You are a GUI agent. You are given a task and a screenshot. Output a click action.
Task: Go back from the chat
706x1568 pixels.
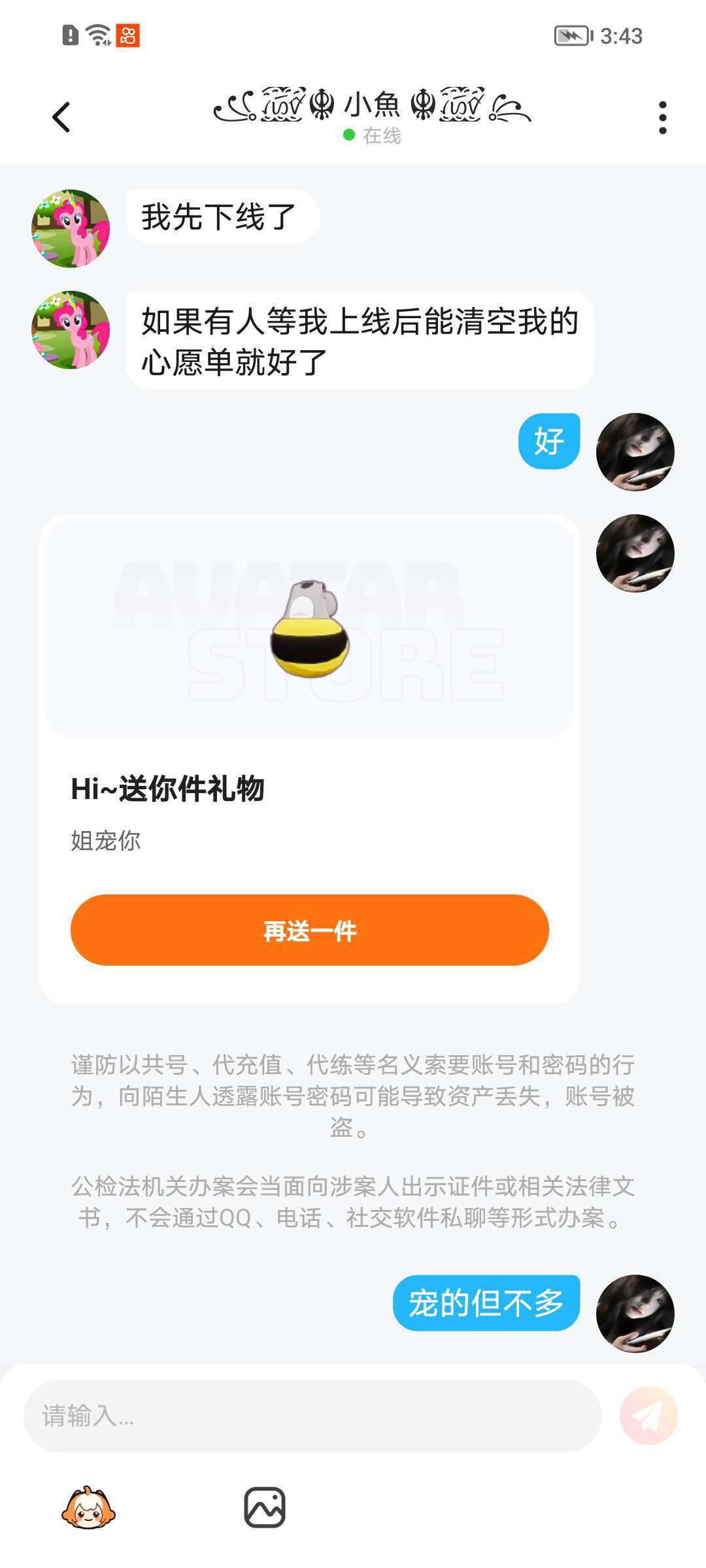pos(61,118)
